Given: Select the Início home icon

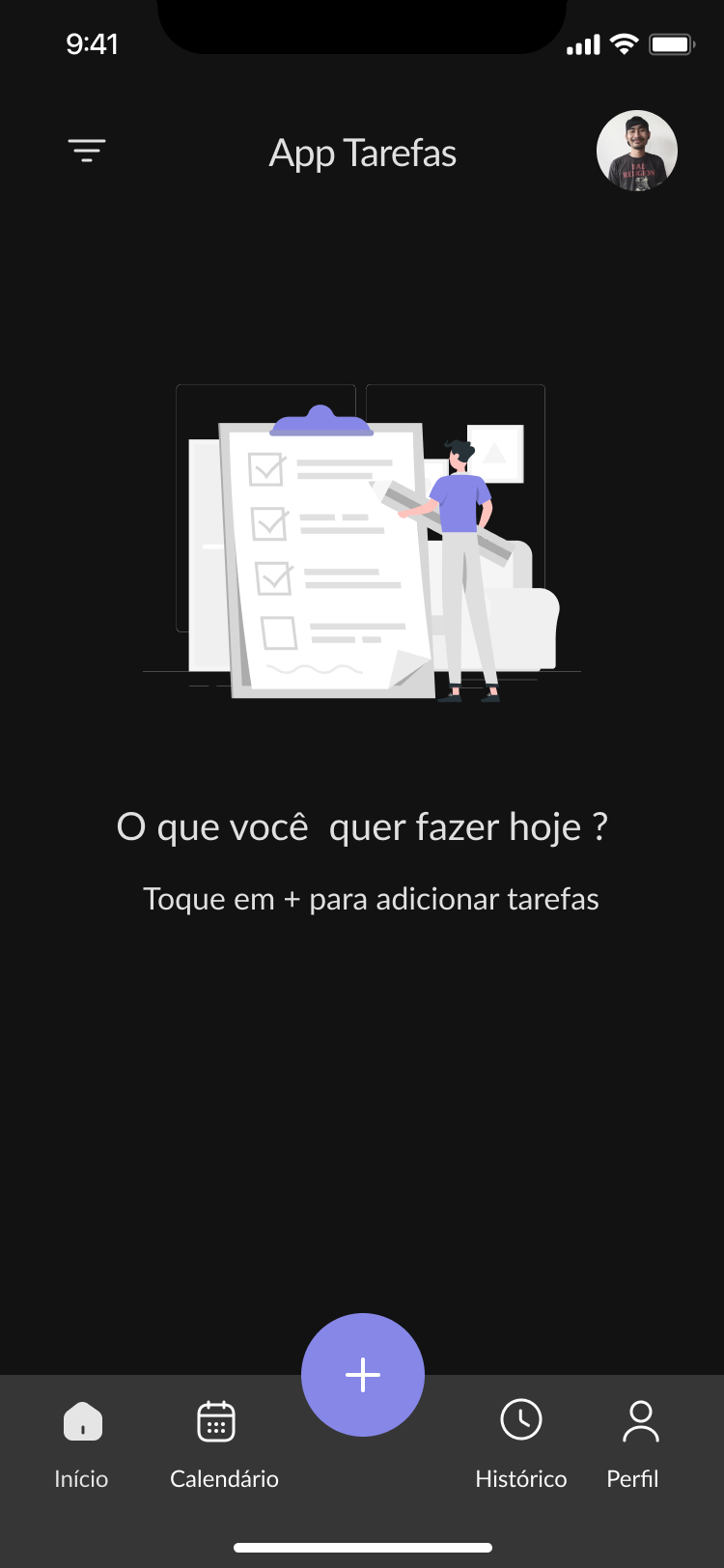Looking at the screenshot, I should 82,1419.
